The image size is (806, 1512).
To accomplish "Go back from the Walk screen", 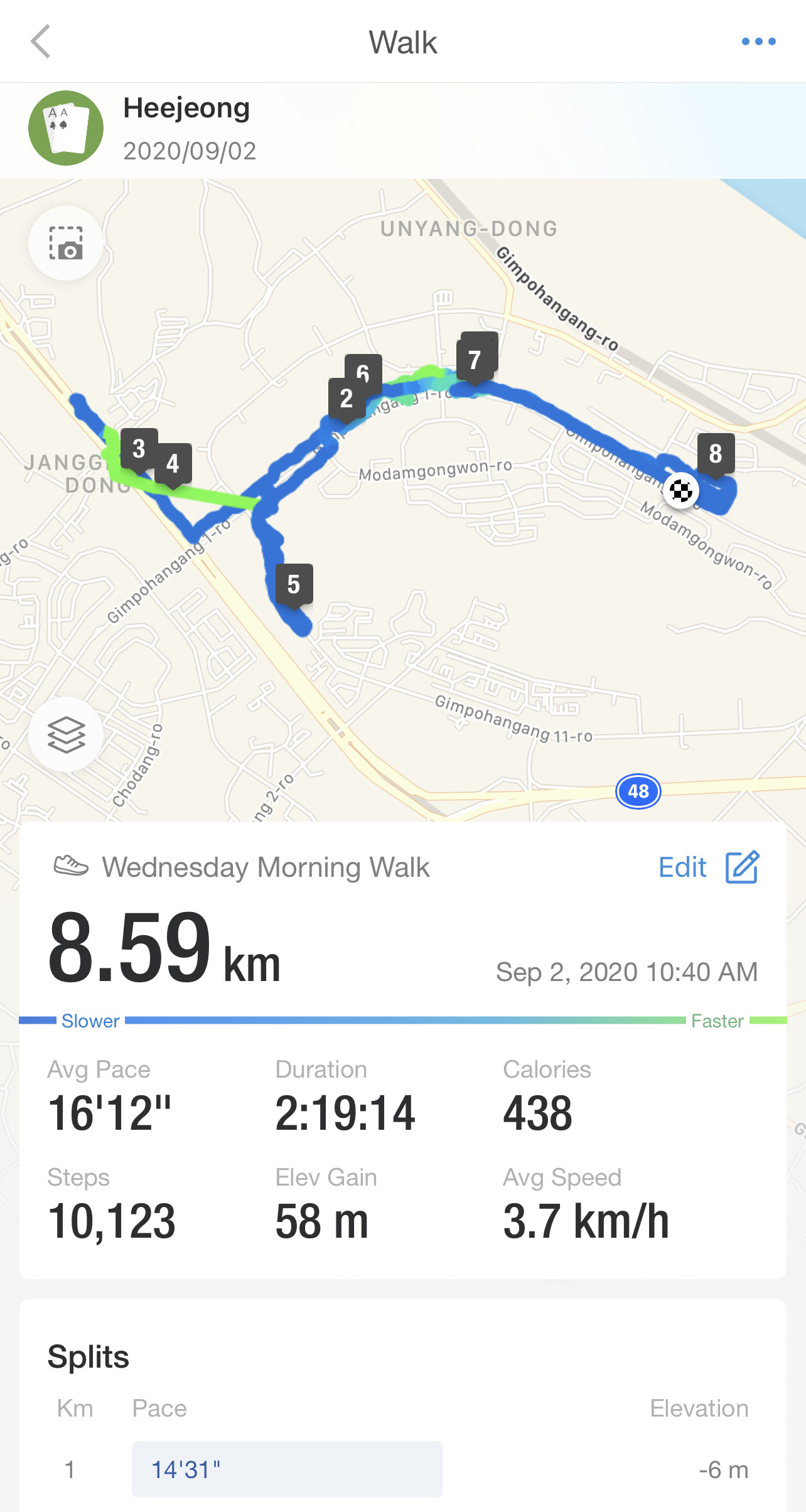I will coord(41,41).
